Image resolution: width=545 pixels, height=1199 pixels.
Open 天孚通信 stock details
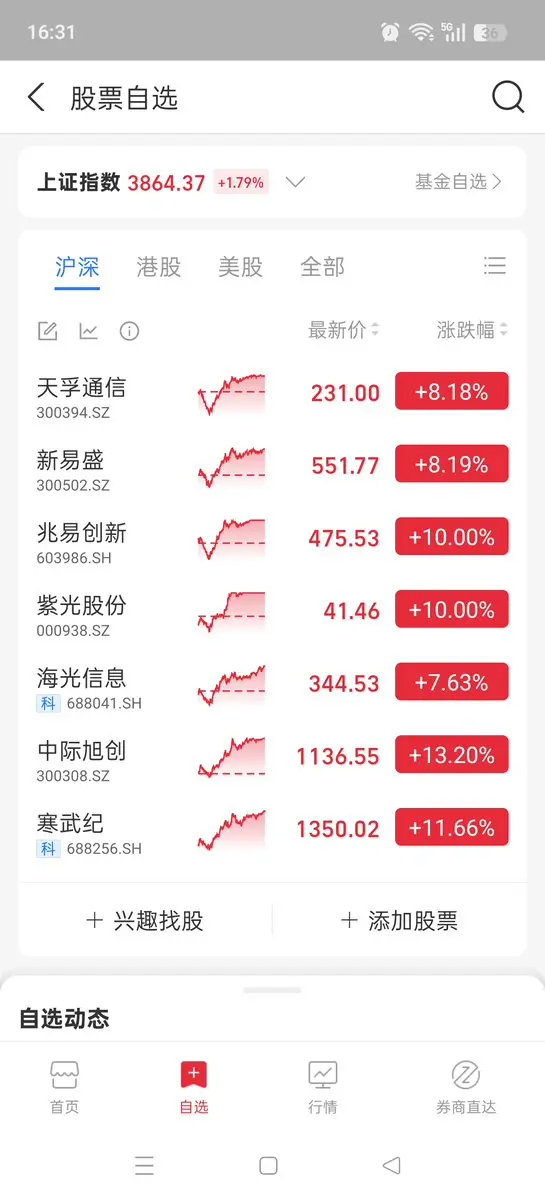(x=272, y=395)
